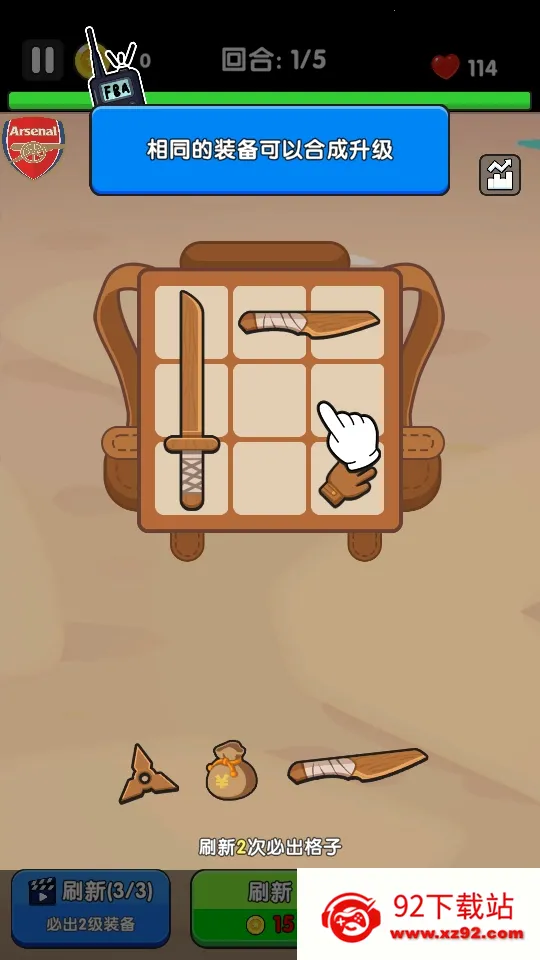The image size is (540, 960).
Task: Pick the wooden knife below the backpack
Action: tap(358, 766)
